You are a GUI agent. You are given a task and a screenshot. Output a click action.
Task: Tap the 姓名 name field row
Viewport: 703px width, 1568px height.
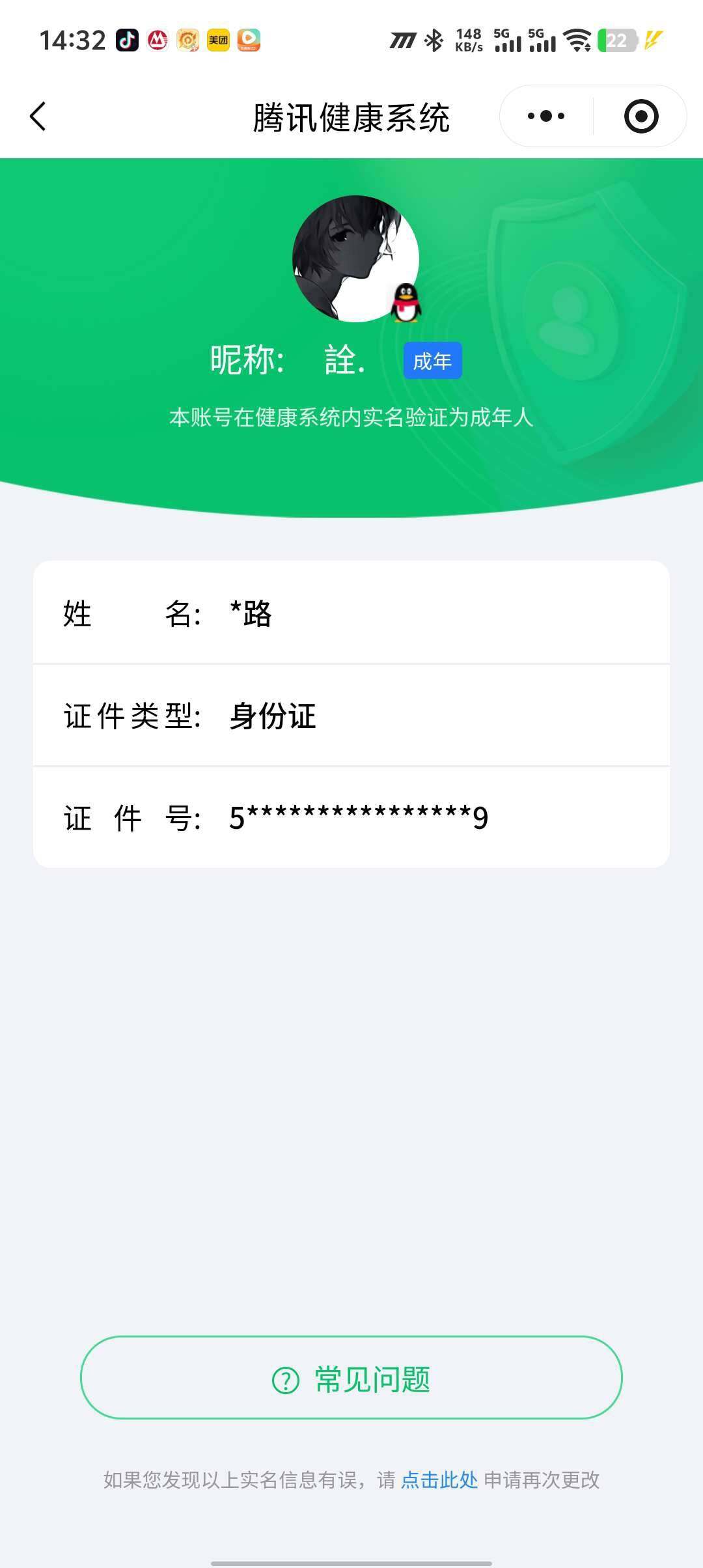[x=351, y=615]
